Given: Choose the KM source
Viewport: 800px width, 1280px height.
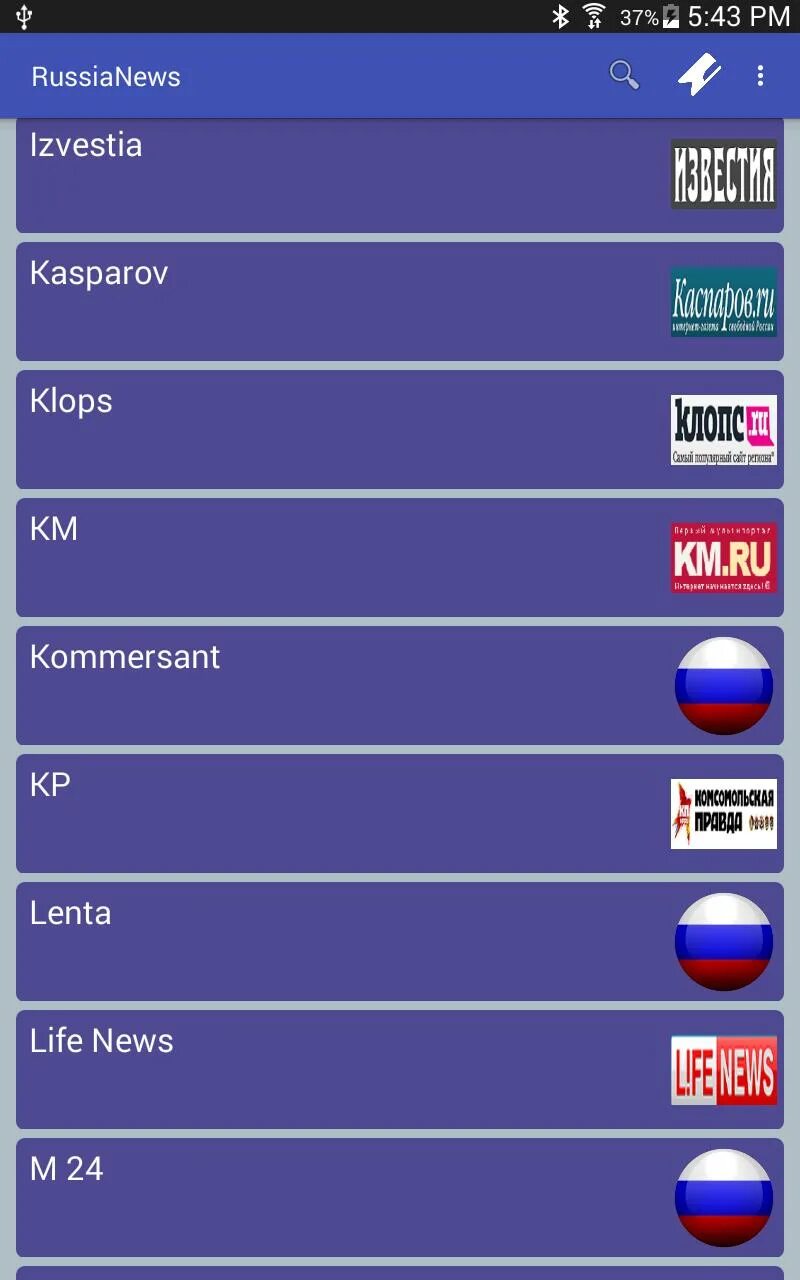Looking at the screenshot, I should click(400, 557).
